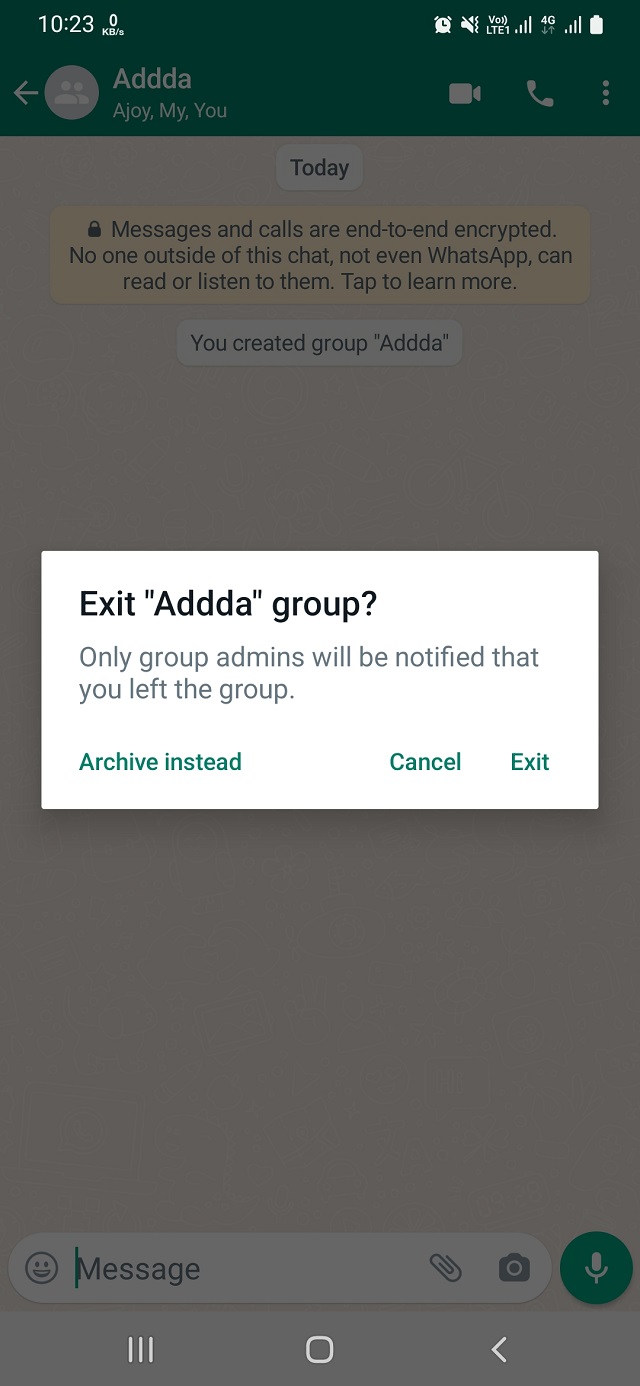This screenshot has height=1386, width=640.
Task: Open the three-dot overflow menu
Action: click(x=606, y=94)
